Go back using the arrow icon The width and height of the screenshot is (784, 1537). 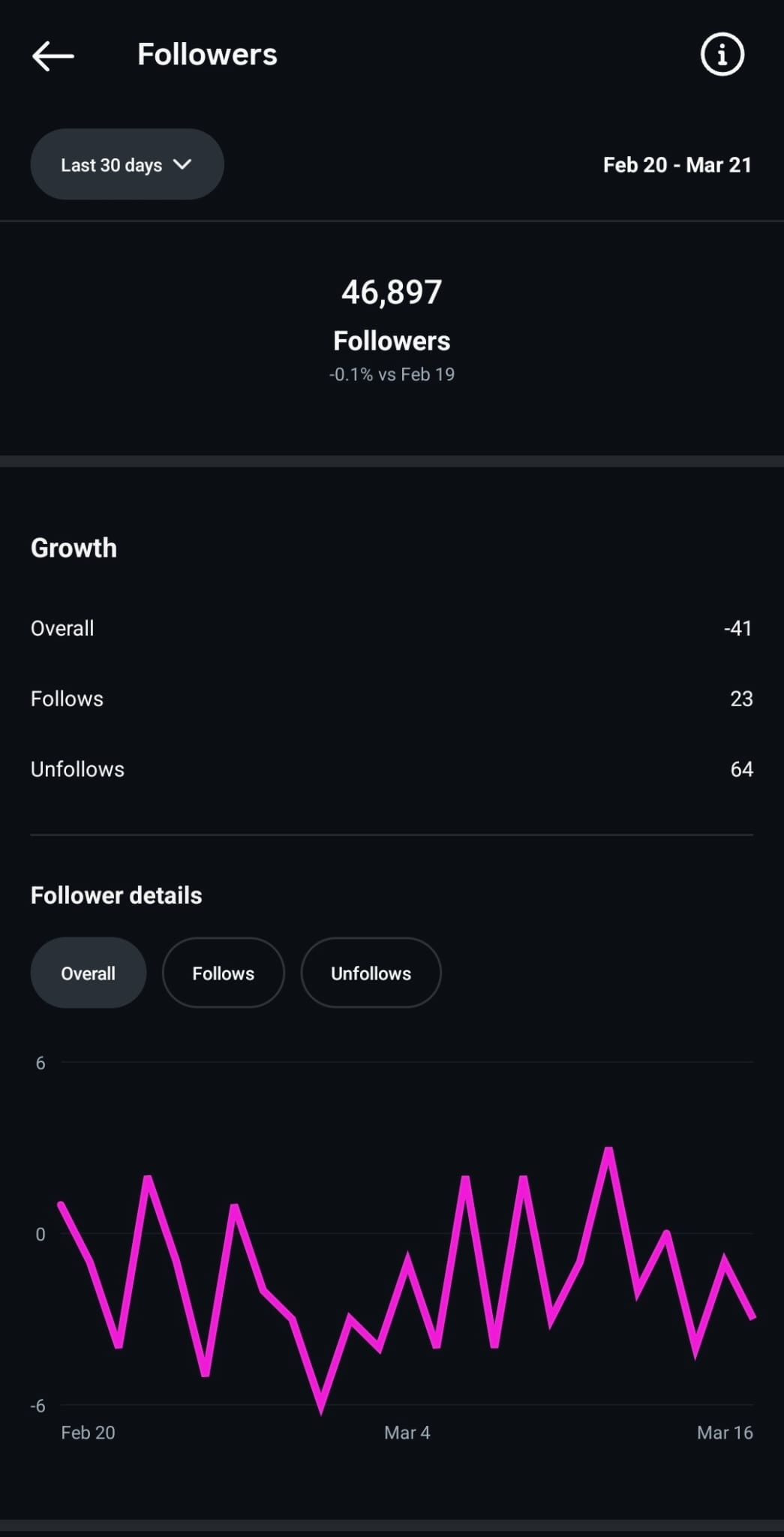coord(53,56)
